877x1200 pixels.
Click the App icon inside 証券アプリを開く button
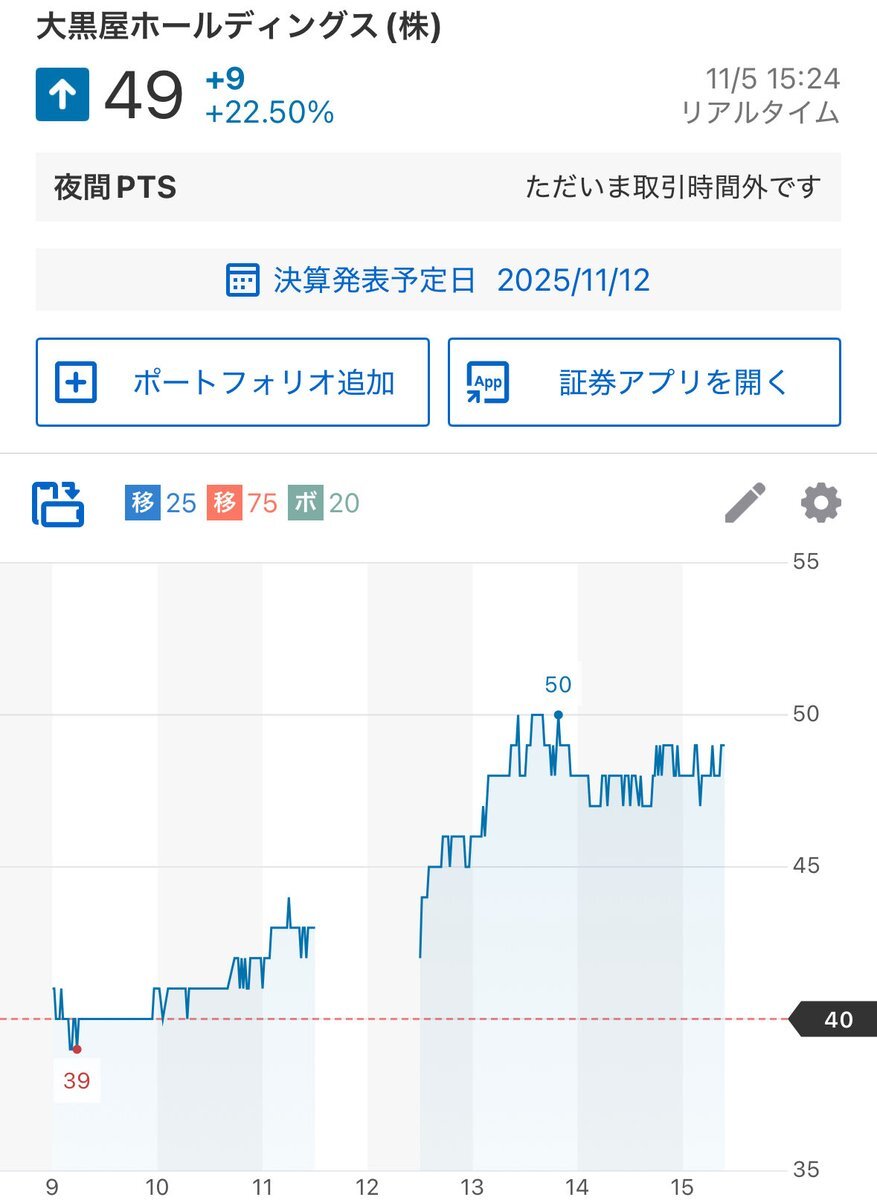point(486,381)
